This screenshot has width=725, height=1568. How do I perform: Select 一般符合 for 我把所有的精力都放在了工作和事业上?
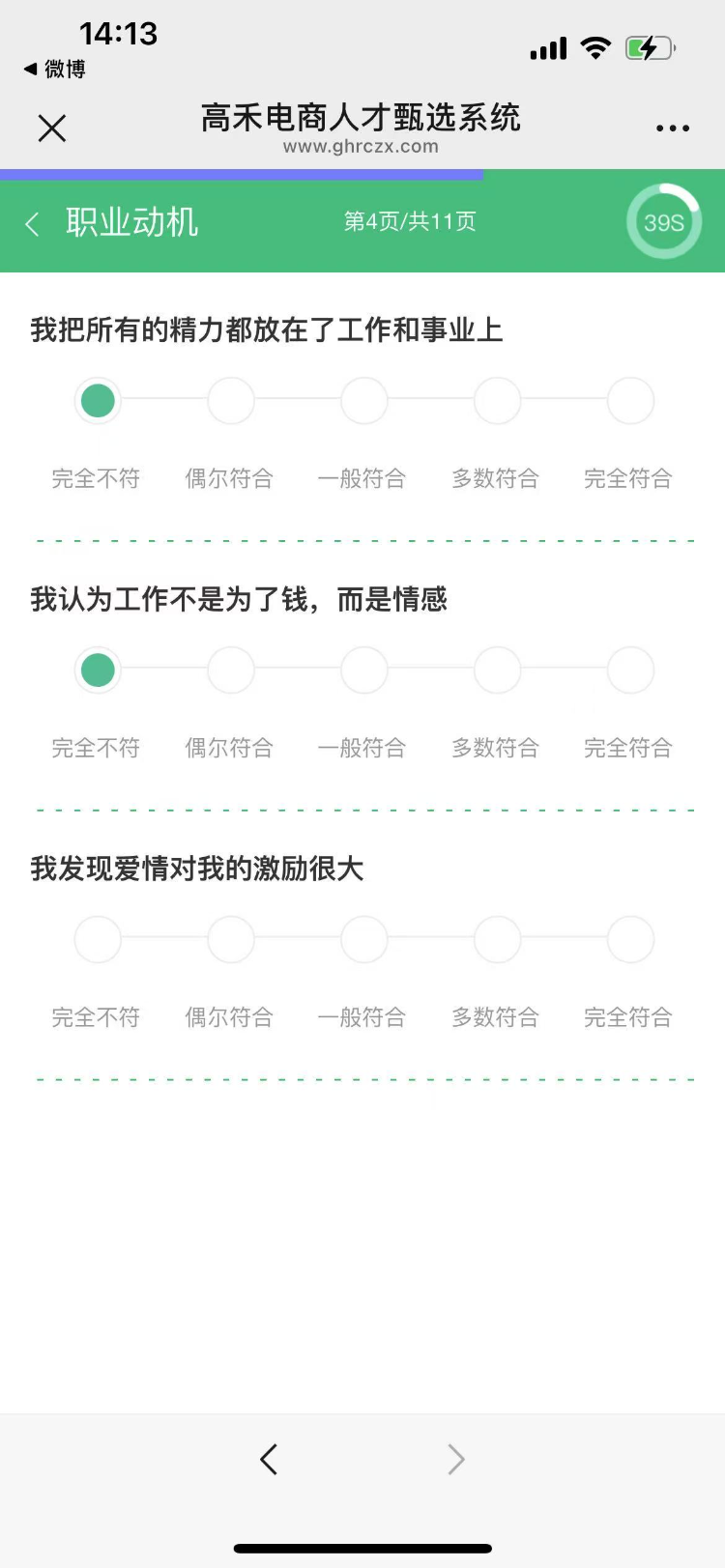tap(364, 401)
